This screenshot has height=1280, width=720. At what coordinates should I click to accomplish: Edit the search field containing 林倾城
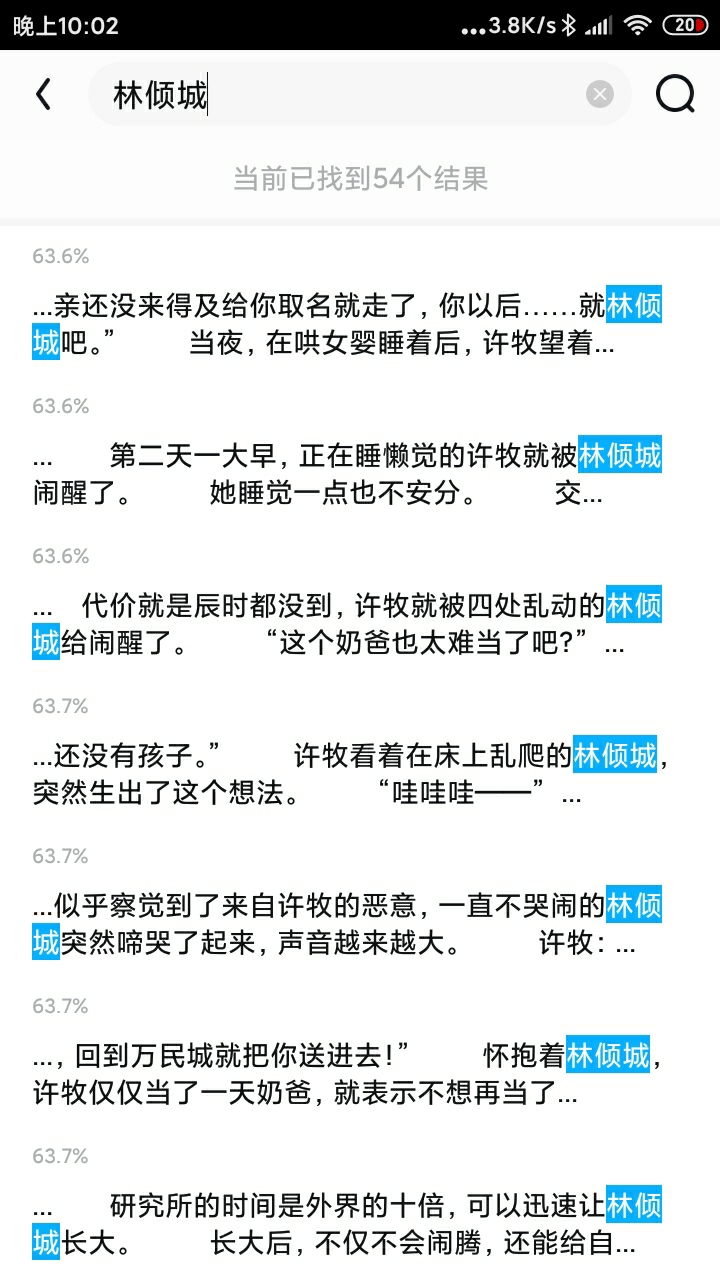[x=340, y=96]
